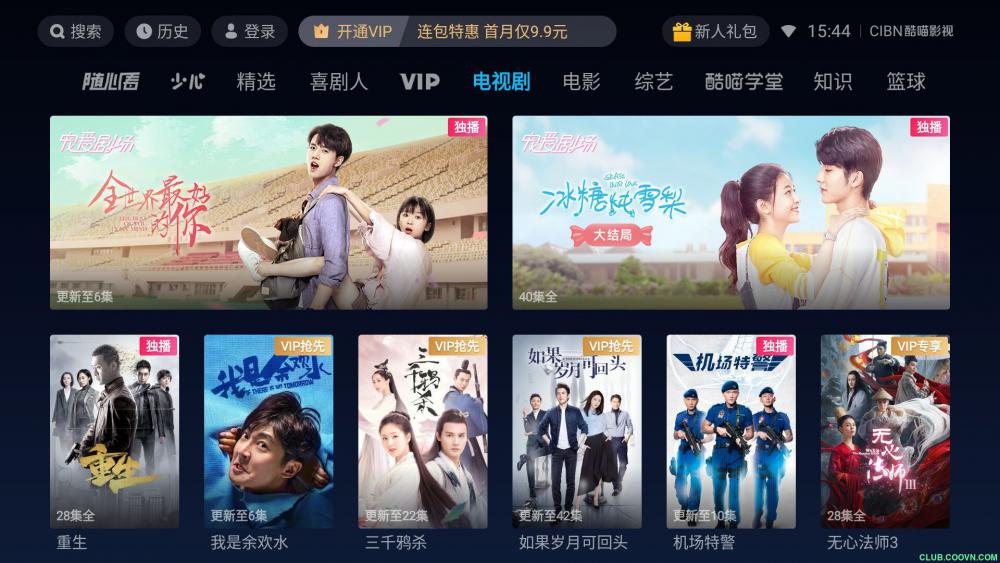Image resolution: width=1000 pixels, height=563 pixels.
Task: Switch to the 电影 tab
Action: point(582,82)
